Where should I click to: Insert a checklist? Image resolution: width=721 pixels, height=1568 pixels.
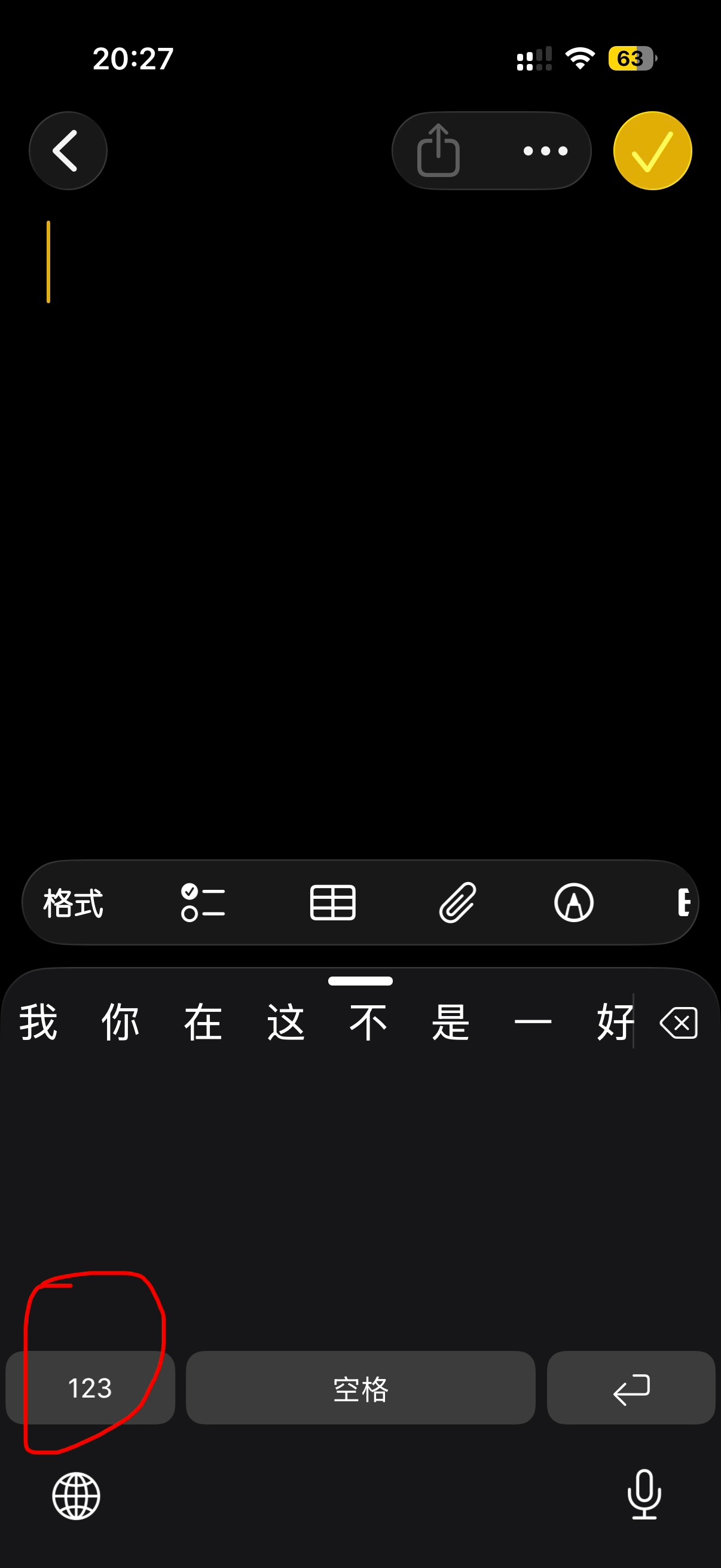[x=203, y=902]
